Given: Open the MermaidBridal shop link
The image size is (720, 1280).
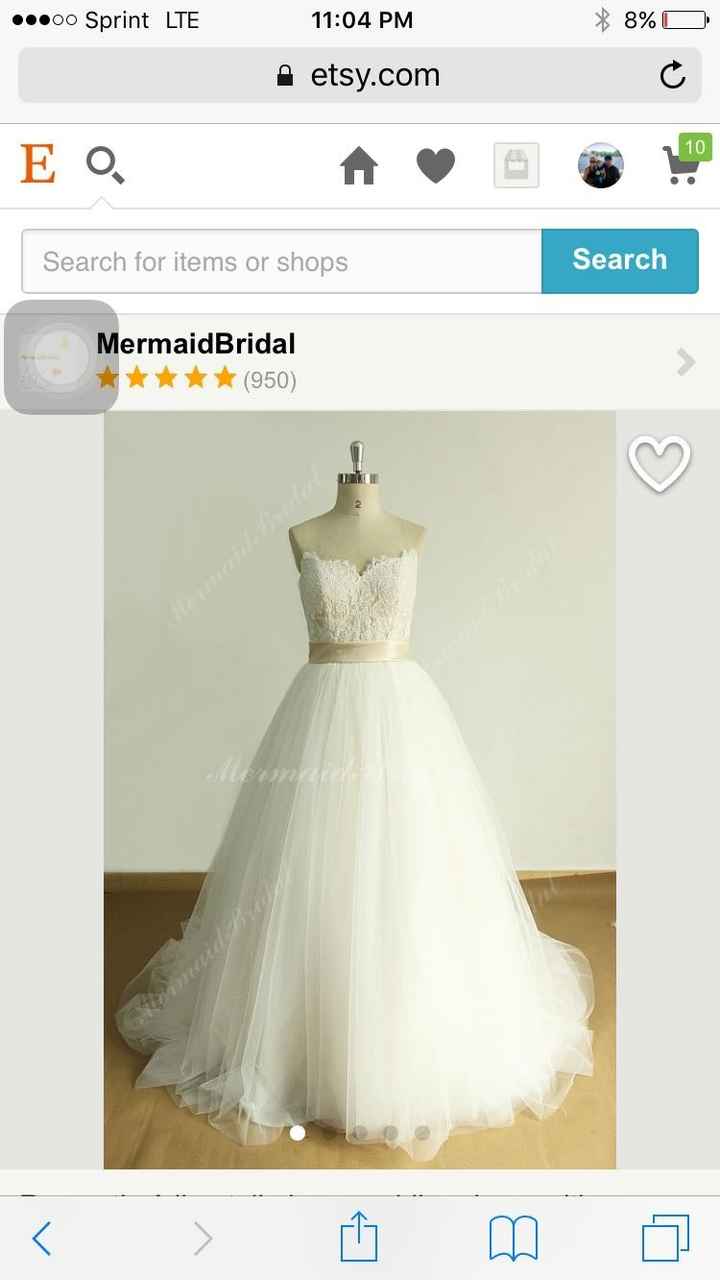Looking at the screenshot, I should point(195,343).
